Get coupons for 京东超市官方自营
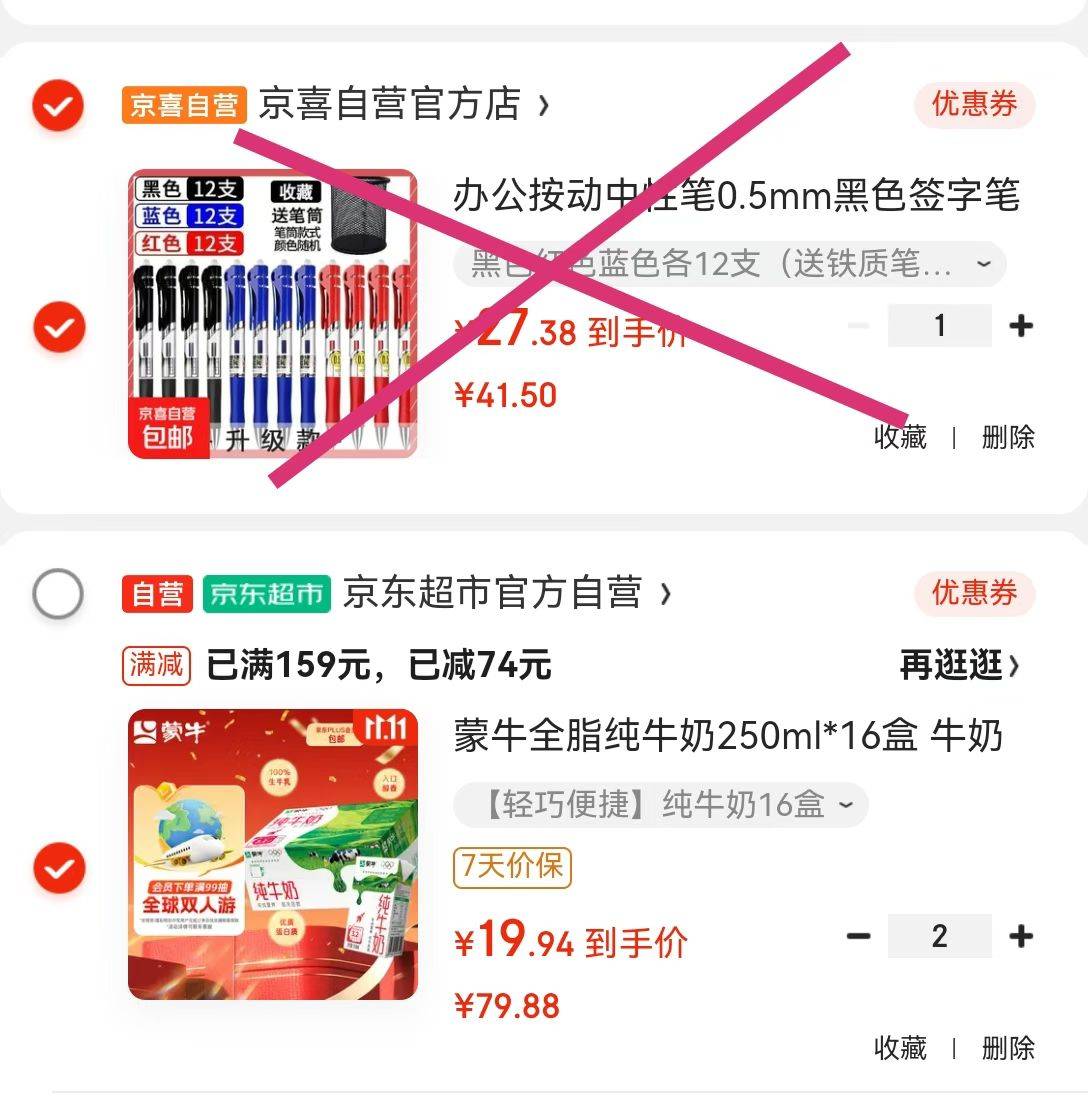The width and height of the screenshot is (1088, 1104). click(974, 593)
